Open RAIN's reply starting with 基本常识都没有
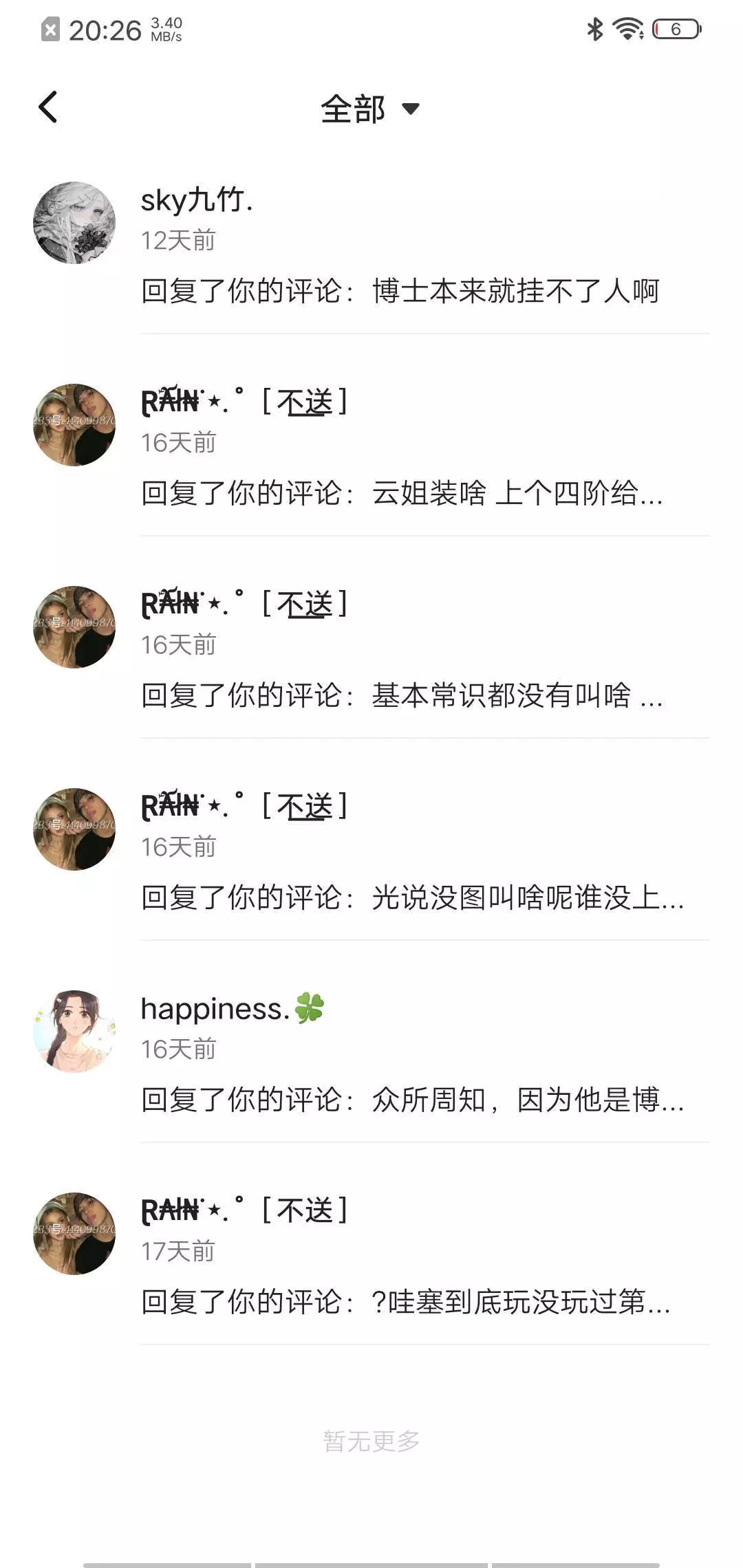Viewport: 743px width, 1568px height. pyautogui.click(x=371, y=651)
